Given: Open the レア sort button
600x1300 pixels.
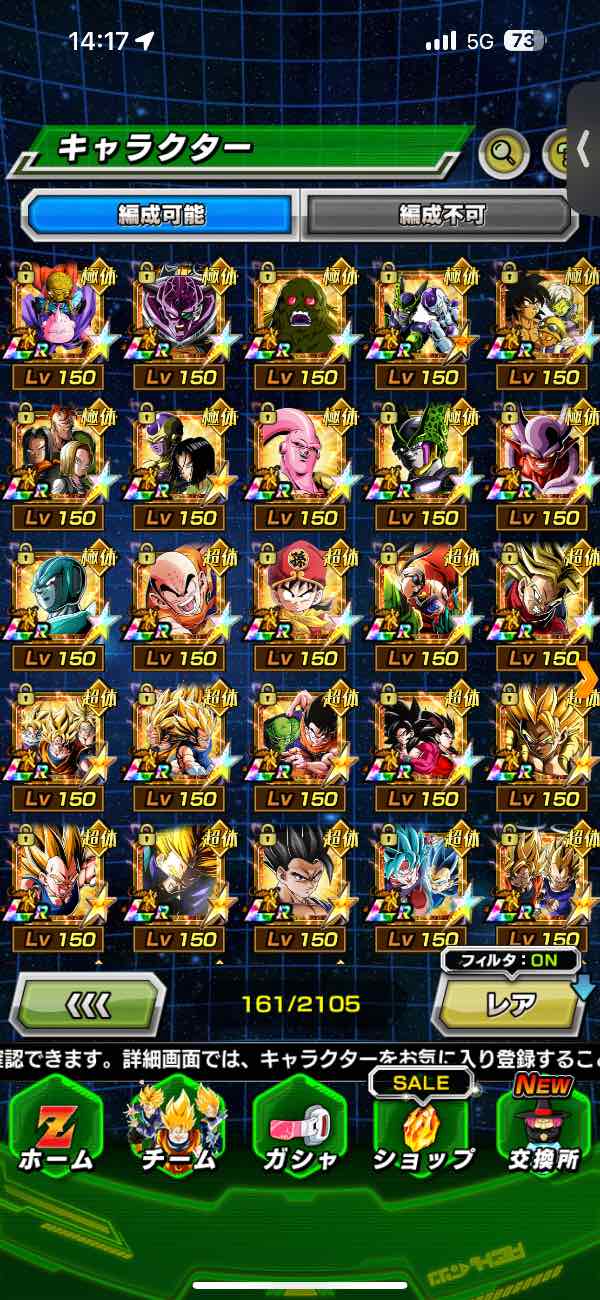Looking at the screenshot, I should (510, 1003).
